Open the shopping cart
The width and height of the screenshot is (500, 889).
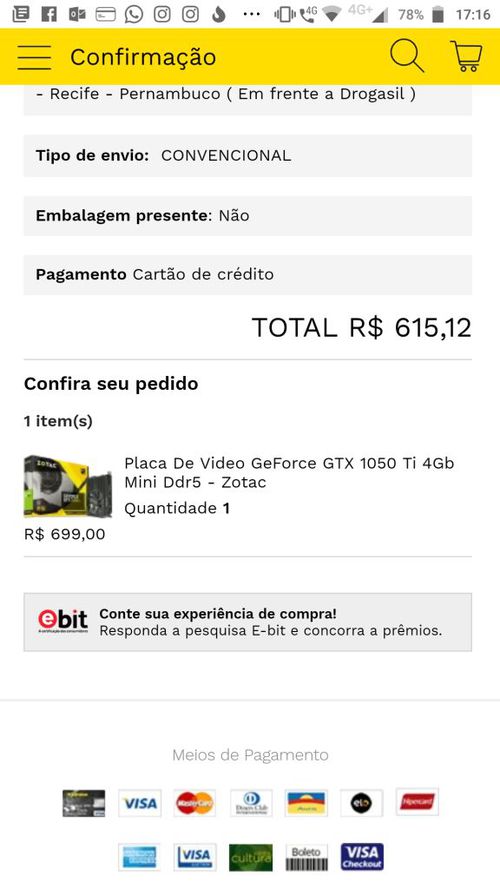click(x=467, y=56)
